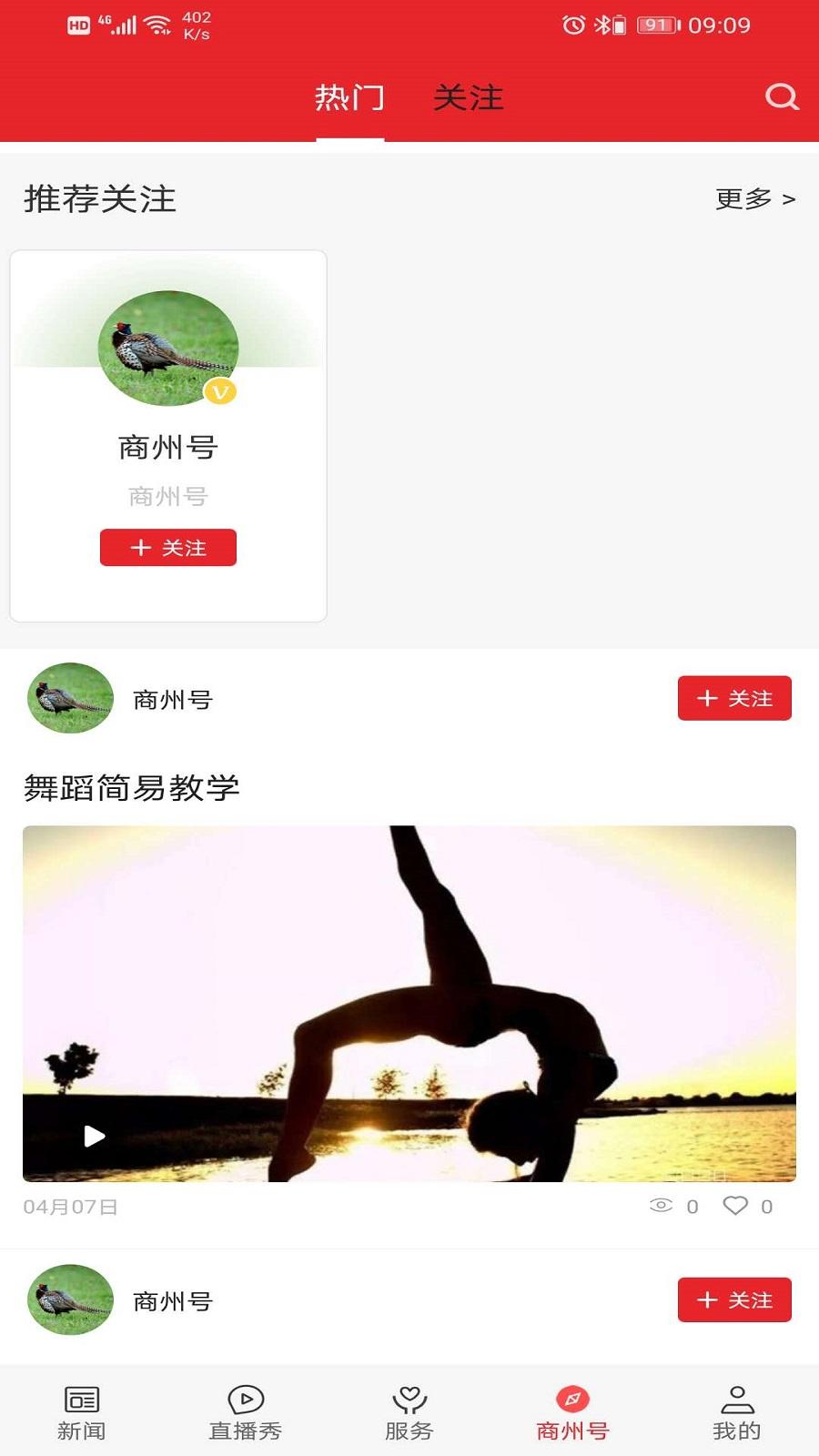The image size is (819, 1456).
Task: Open 更多 recommended accounts
Action: click(x=753, y=200)
